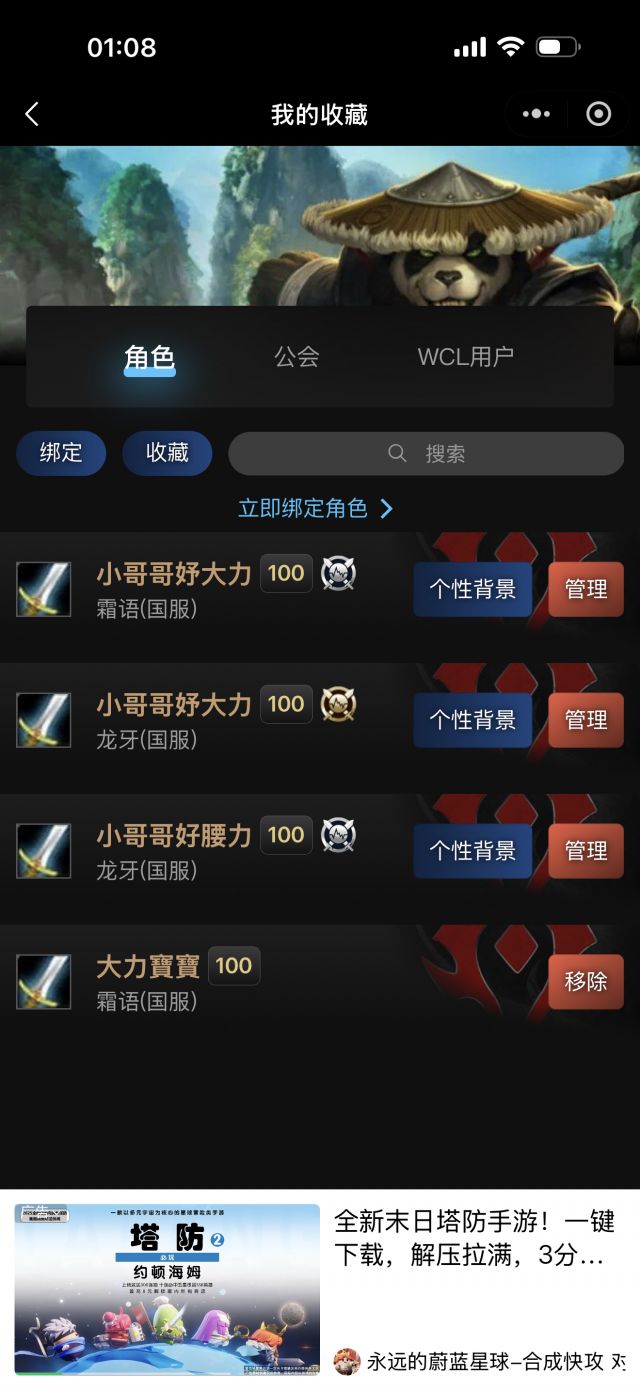Tap 管理 for 小哥哥好腰力

pyautogui.click(x=586, y=851)
